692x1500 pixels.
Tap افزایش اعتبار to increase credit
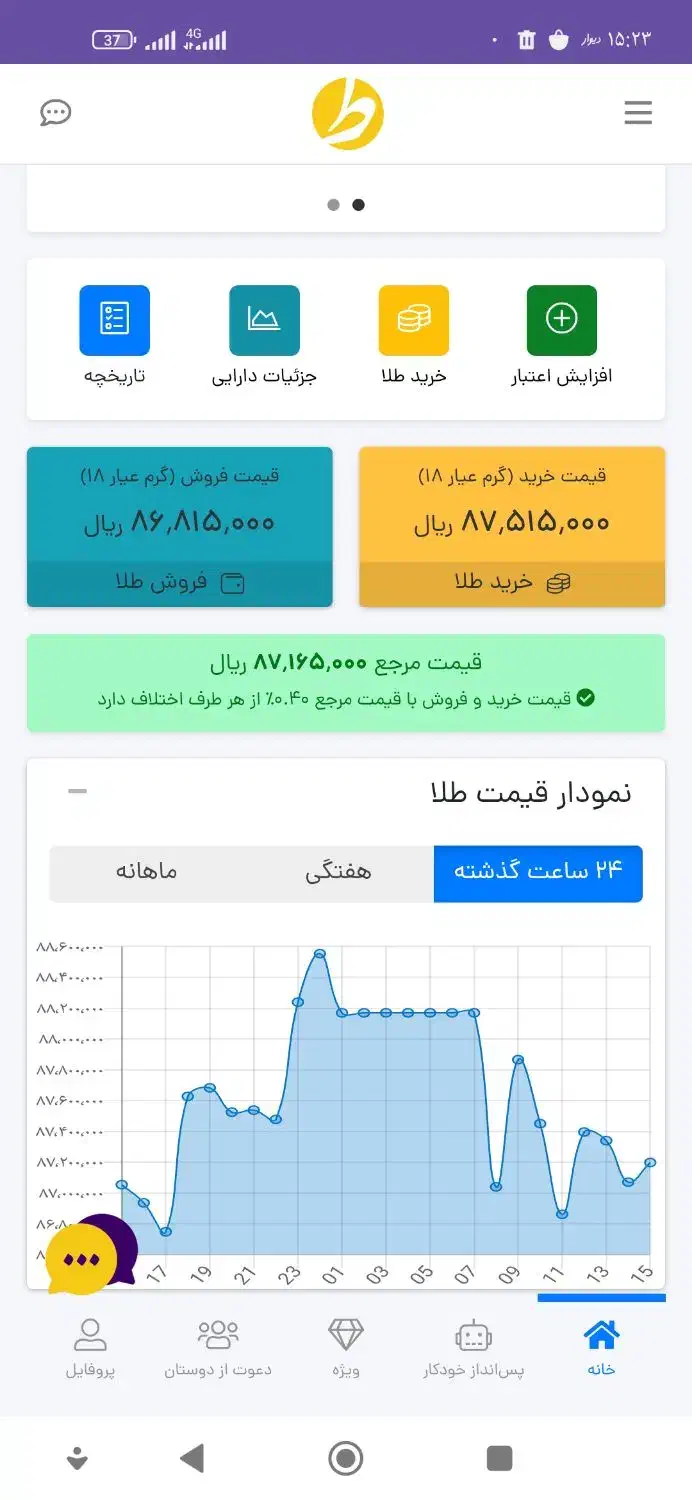click(x=561, y=321)
